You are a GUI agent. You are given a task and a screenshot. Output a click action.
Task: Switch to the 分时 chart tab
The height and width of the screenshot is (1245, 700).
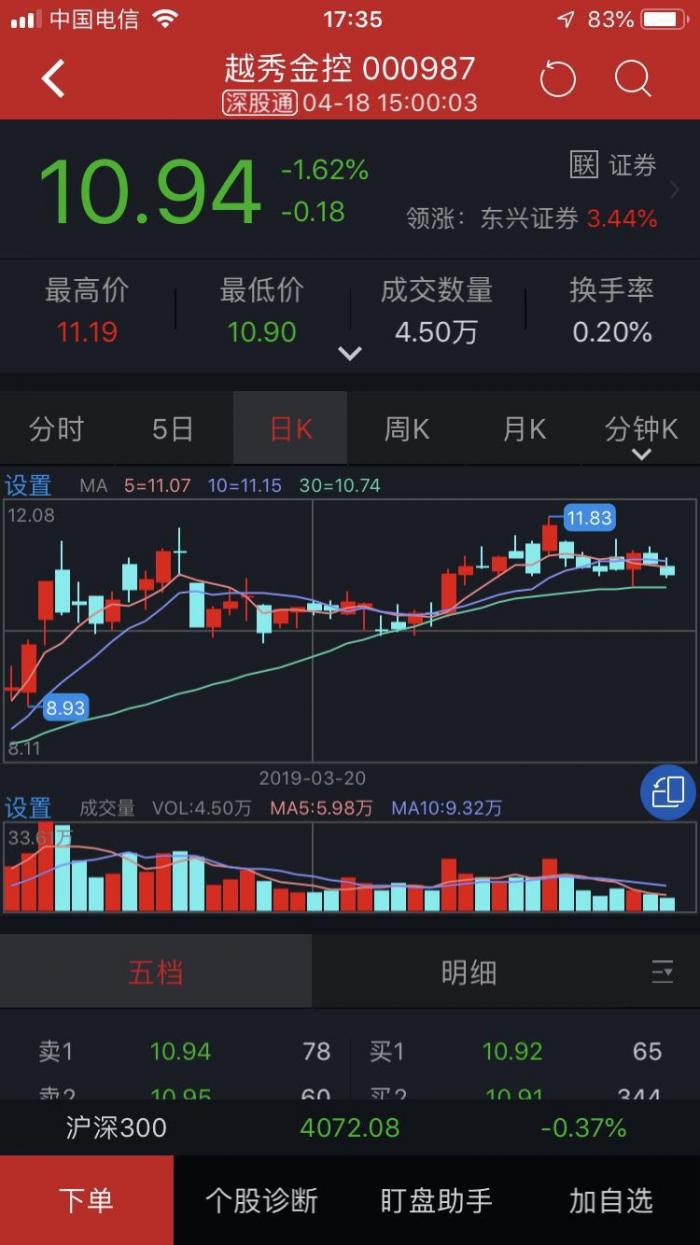coord(56,430)
